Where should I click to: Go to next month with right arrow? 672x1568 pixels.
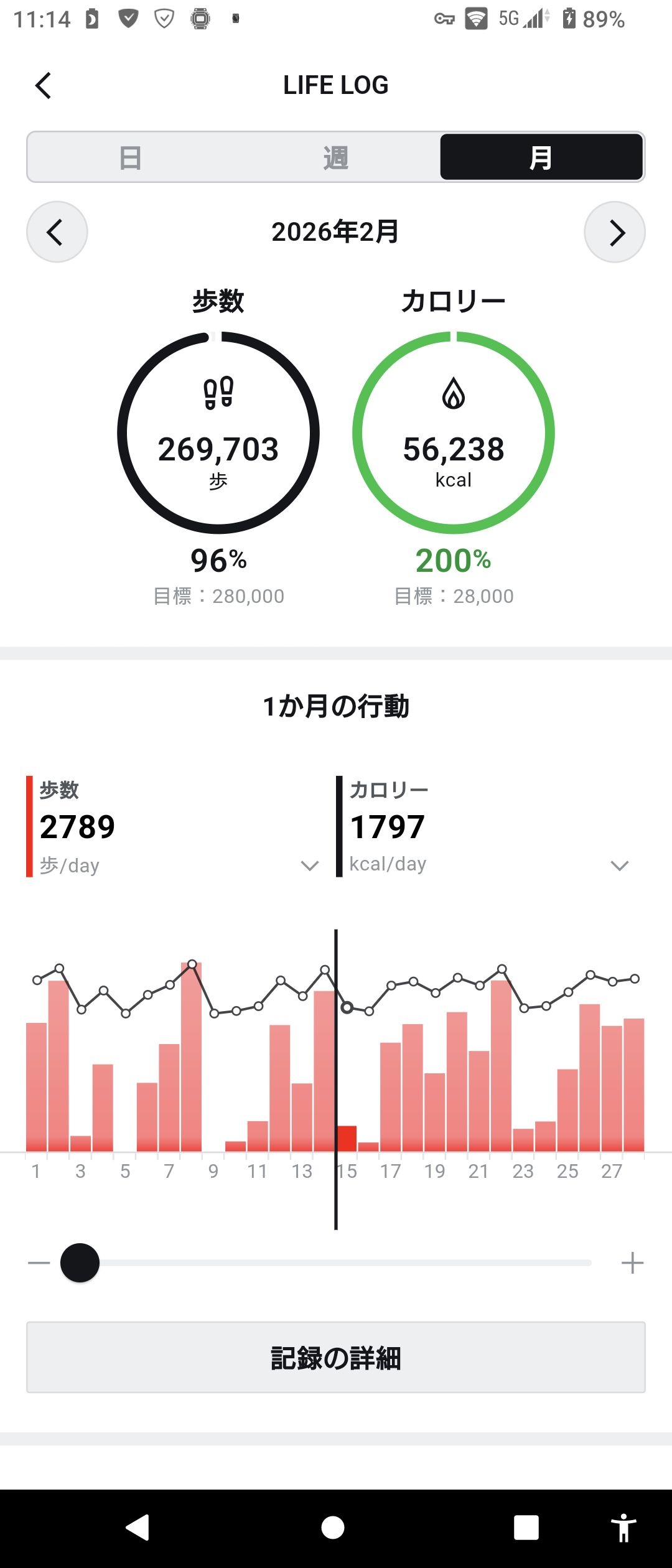click(615, 232)
